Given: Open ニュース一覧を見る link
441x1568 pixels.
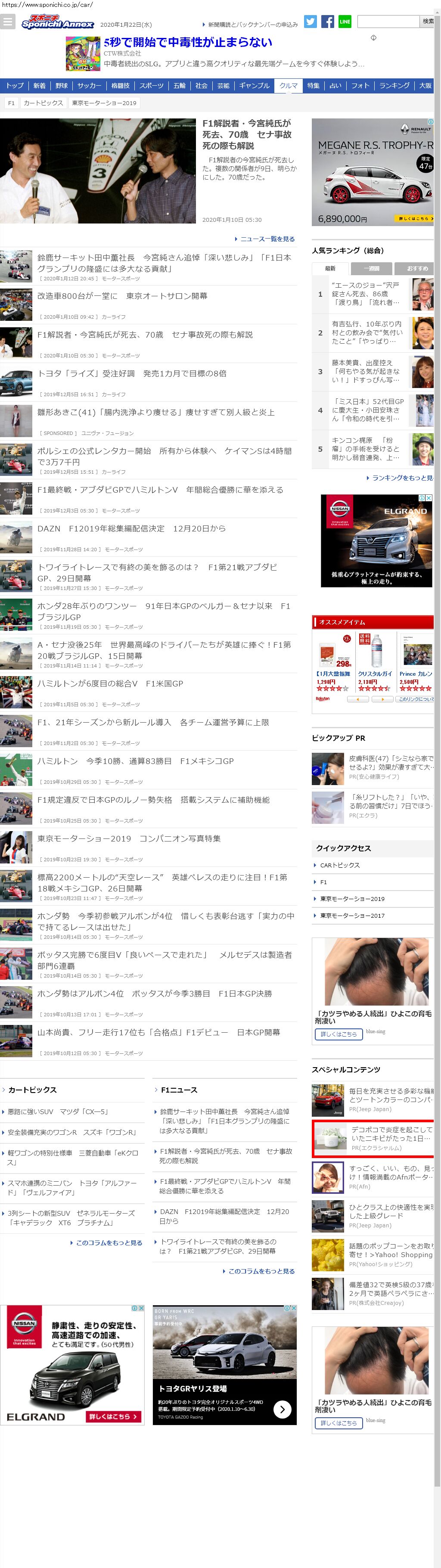Looking at the screenshot, I should [x=267, y=239].
